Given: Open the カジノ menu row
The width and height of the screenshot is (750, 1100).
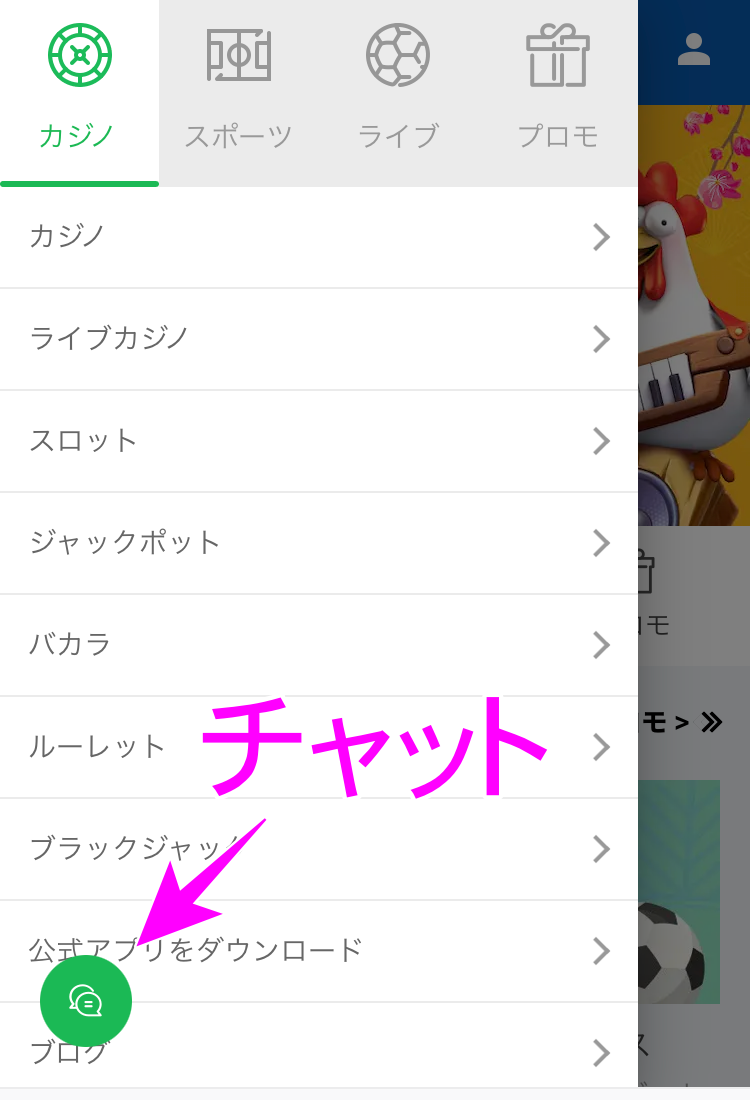Looking at the screenshot, I should pos(318,237).
